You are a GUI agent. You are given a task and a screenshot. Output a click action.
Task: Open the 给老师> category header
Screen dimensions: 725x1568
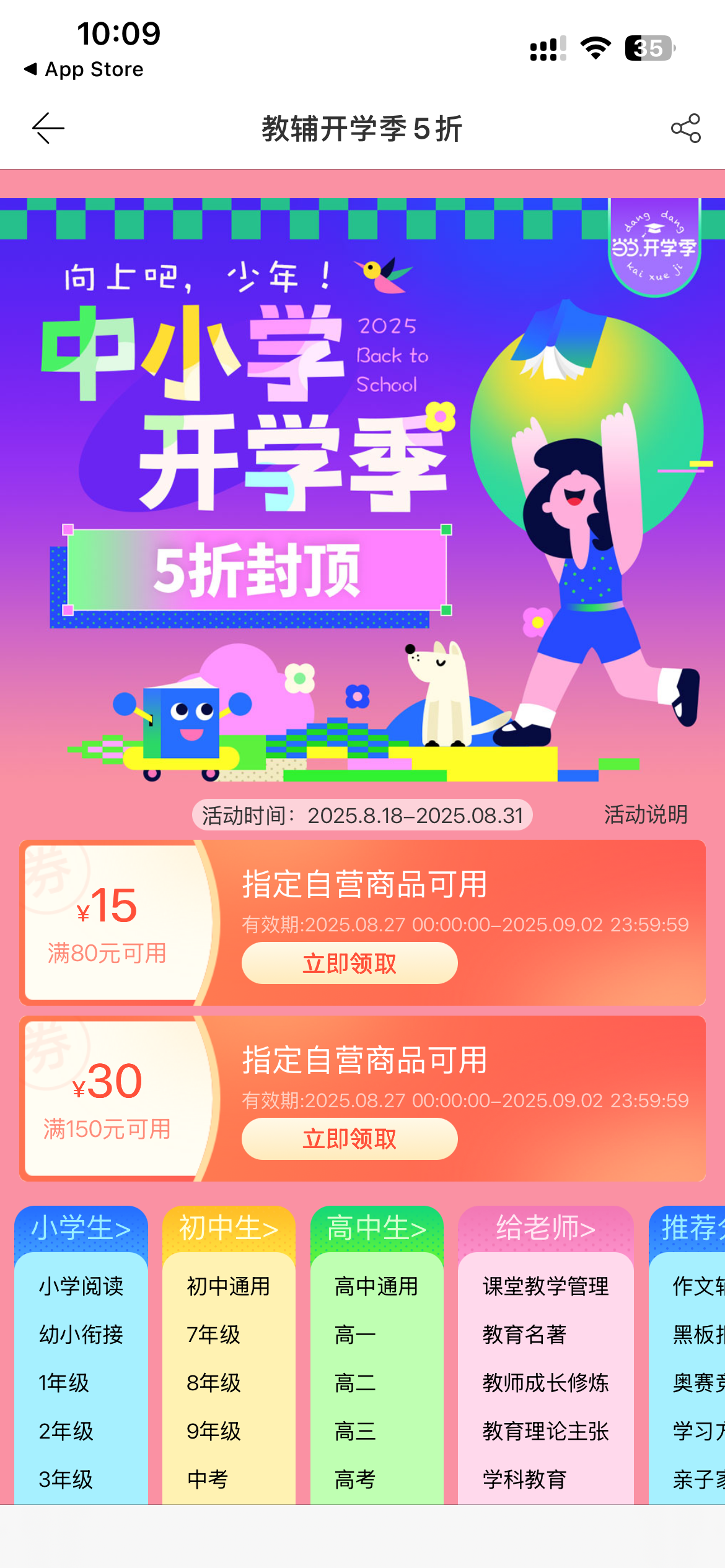tap(545, 1229)
